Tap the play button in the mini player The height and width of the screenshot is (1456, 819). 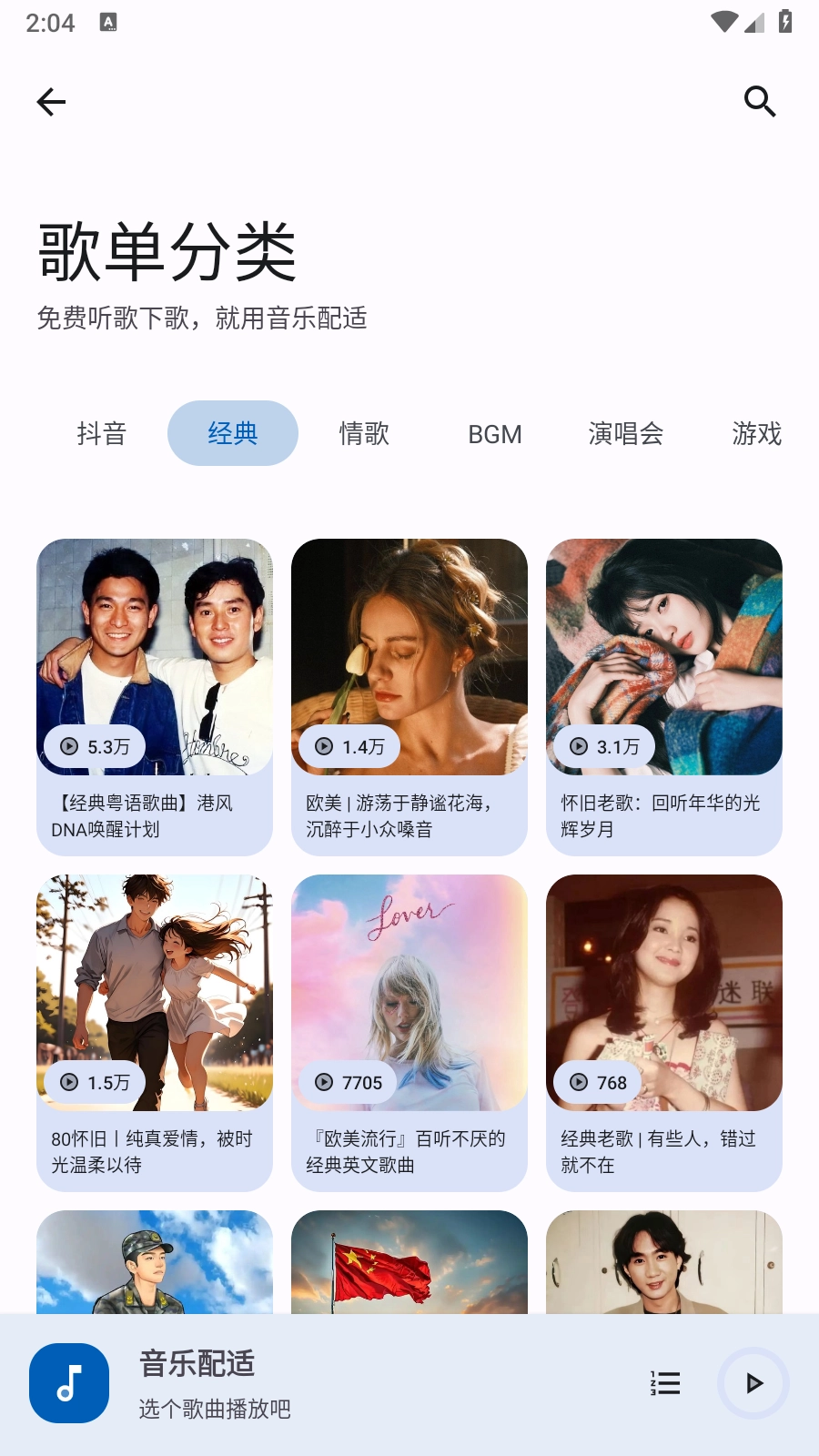click(753, 1383)
